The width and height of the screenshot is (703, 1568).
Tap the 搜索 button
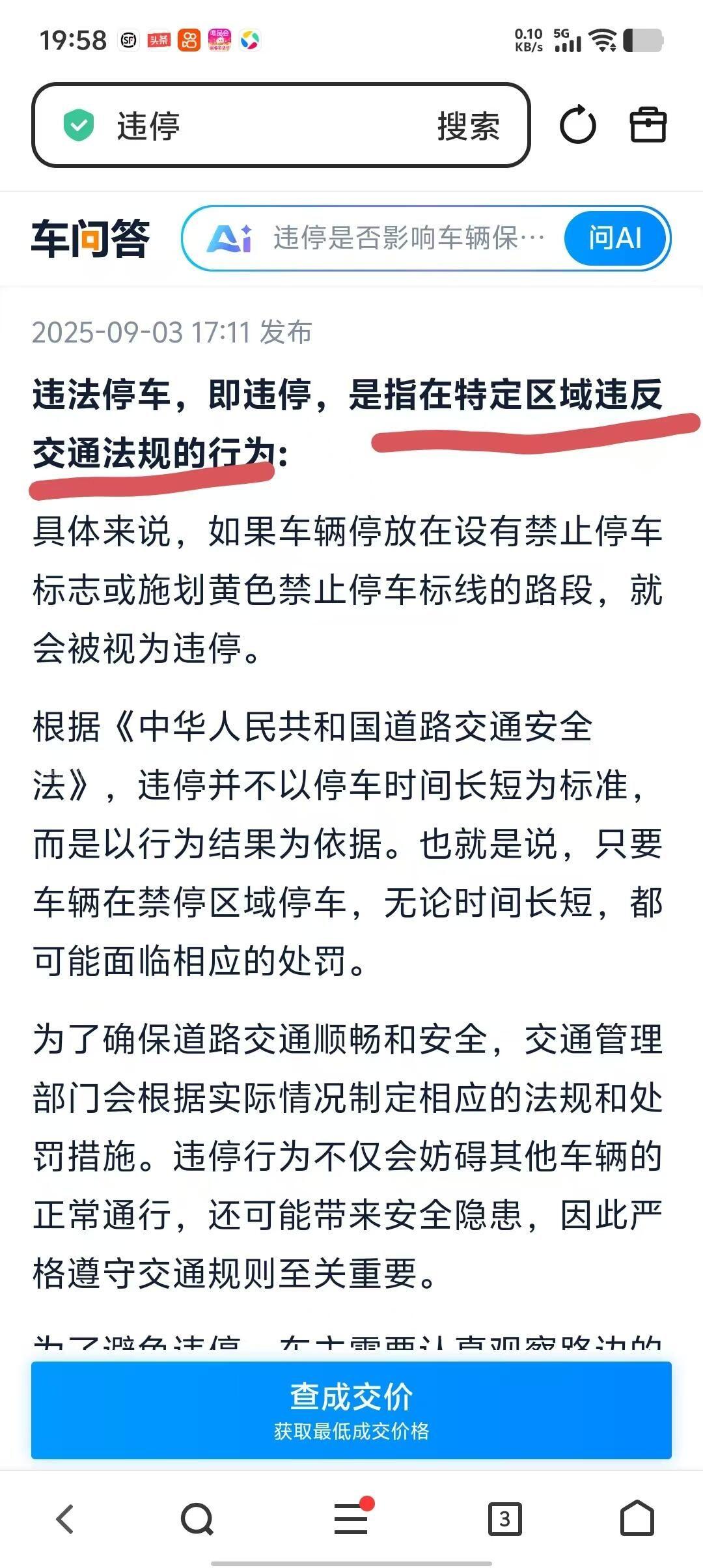469,126
